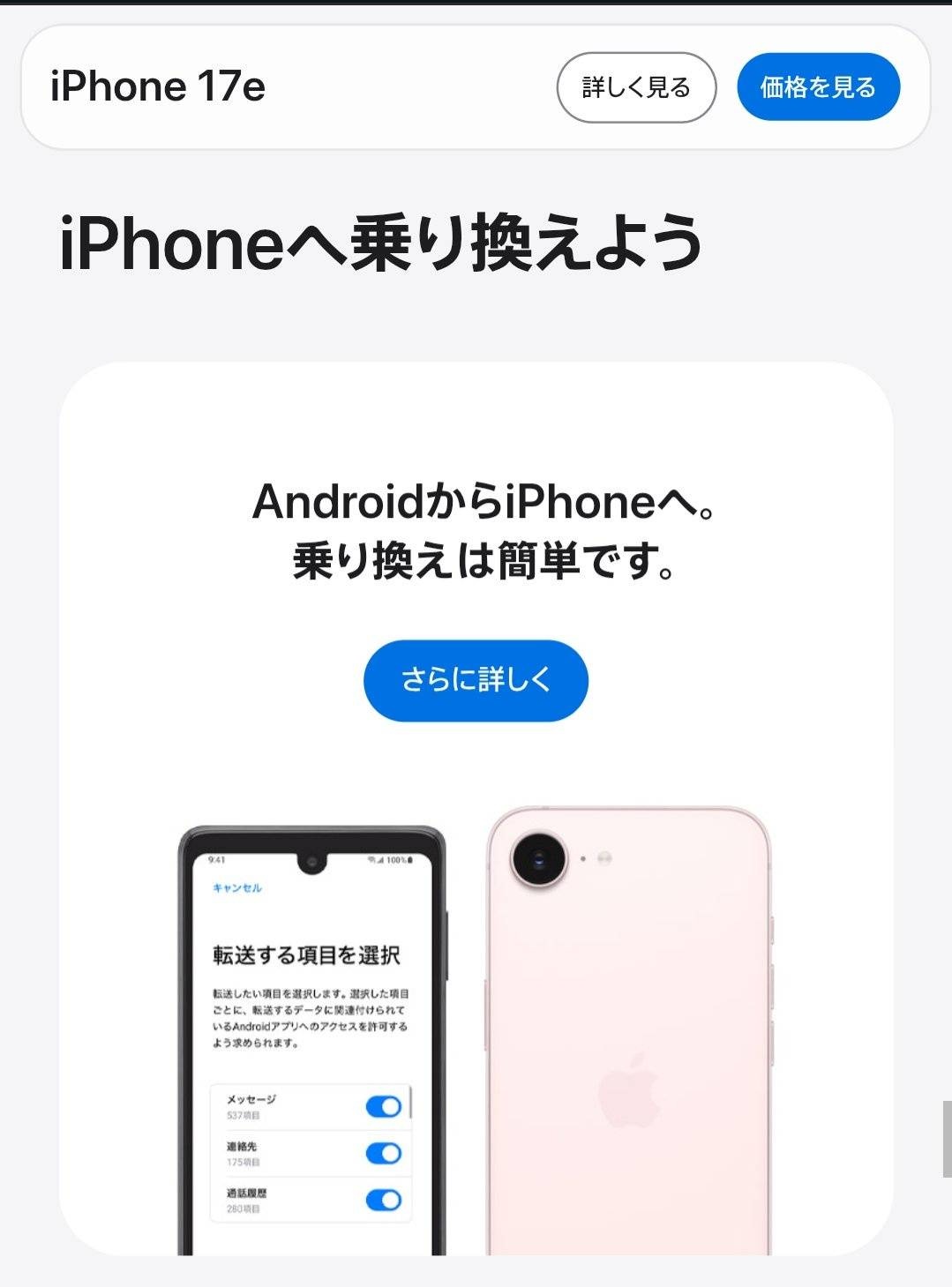
Task: Open 価格を見る to view prices
Action: click(818, 87)
